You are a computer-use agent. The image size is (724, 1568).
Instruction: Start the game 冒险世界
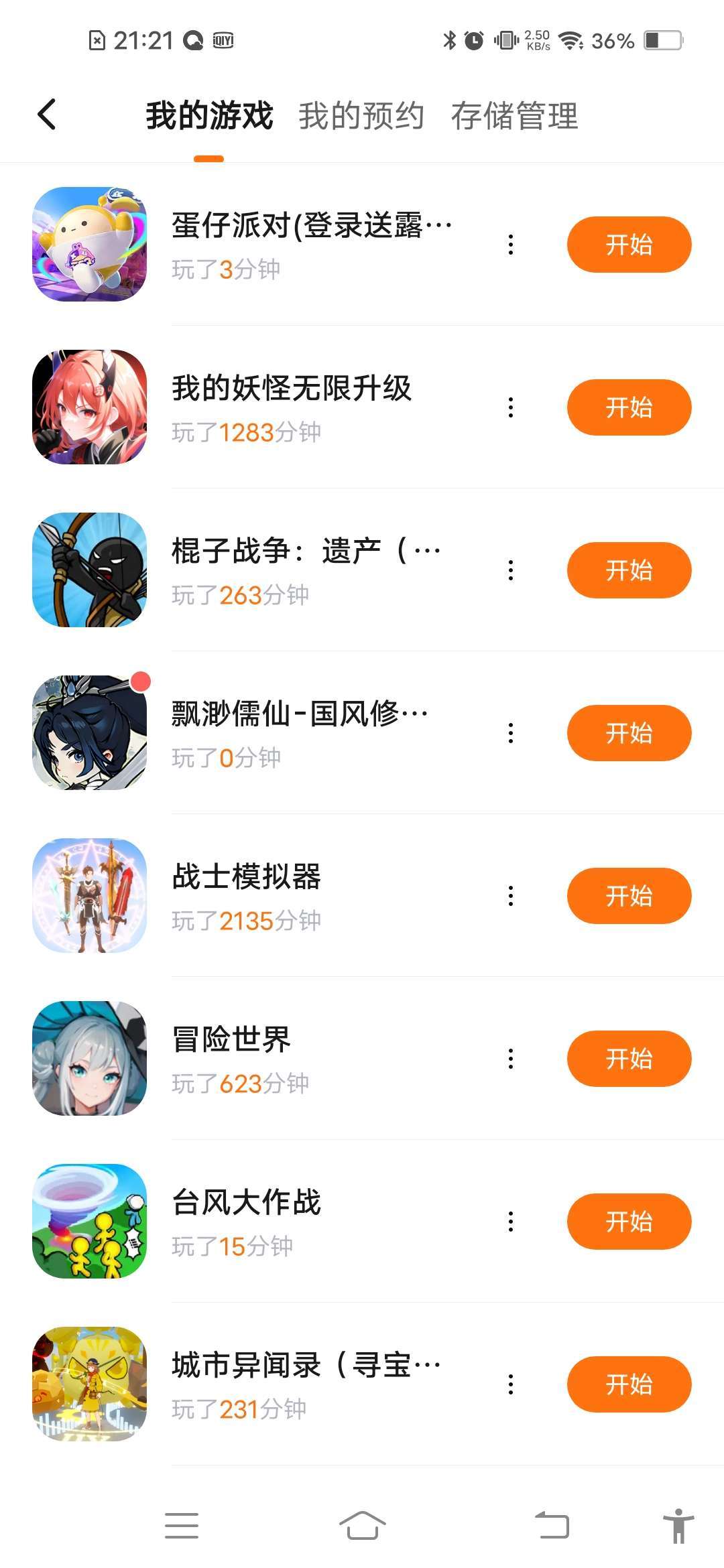point(629,1059)
